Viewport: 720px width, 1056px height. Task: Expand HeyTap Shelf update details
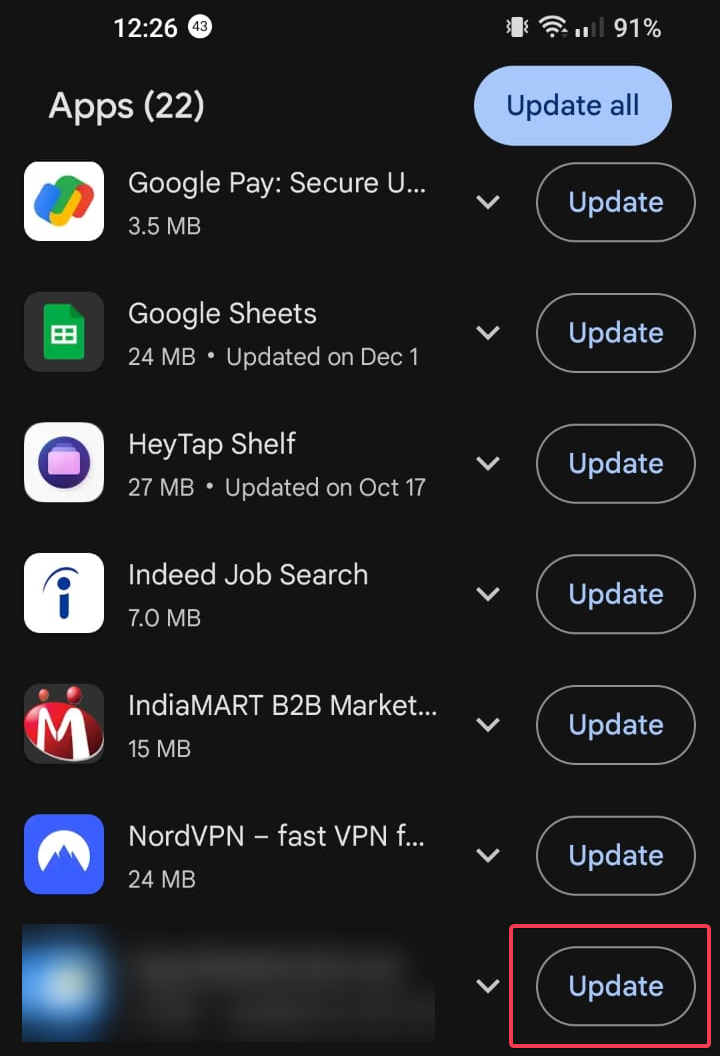487,463
